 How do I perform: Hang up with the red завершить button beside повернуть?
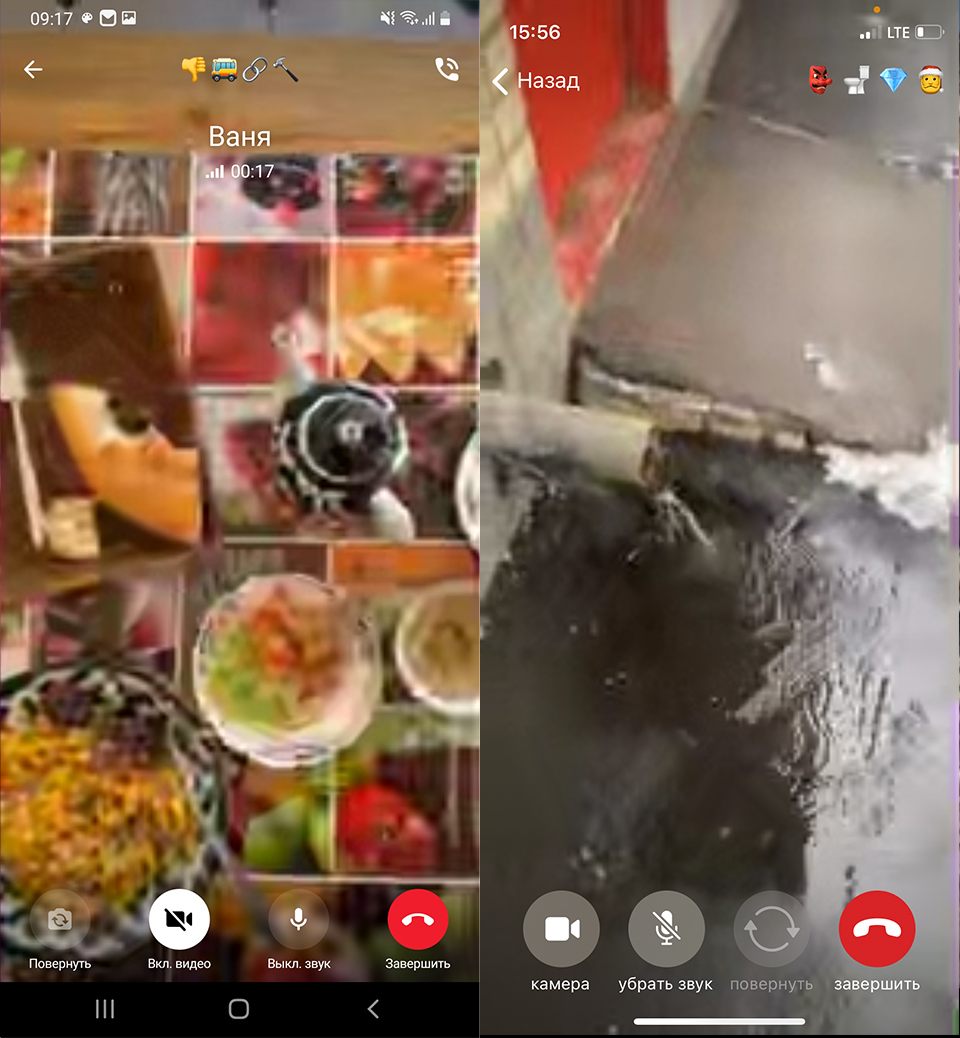pyautogui.click(x=877, y=929)
